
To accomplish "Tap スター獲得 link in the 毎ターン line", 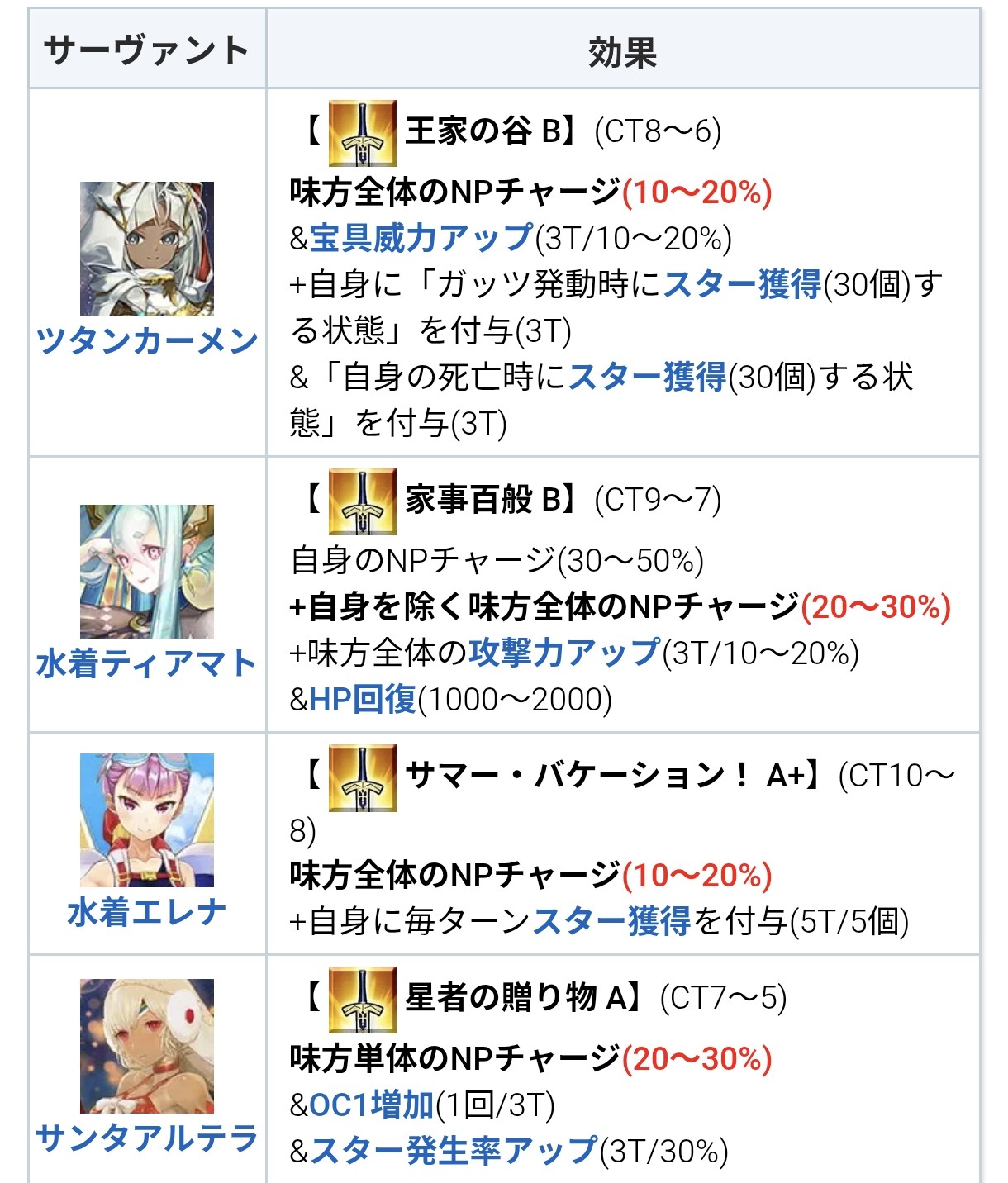I will 611,921.
